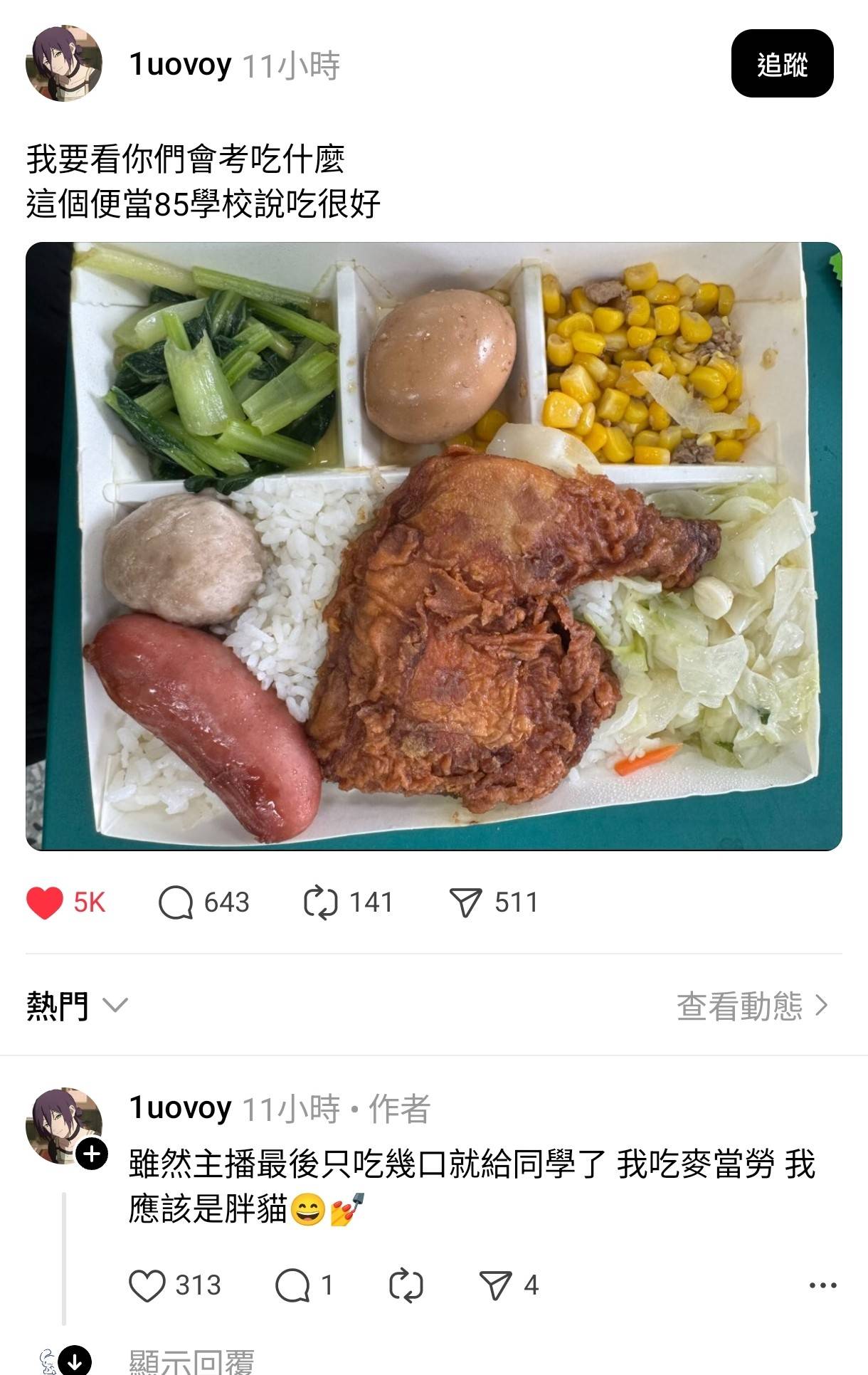Share the author's reply with 4 shares
Viewport: 868px width, 1375px height.
496,1285
